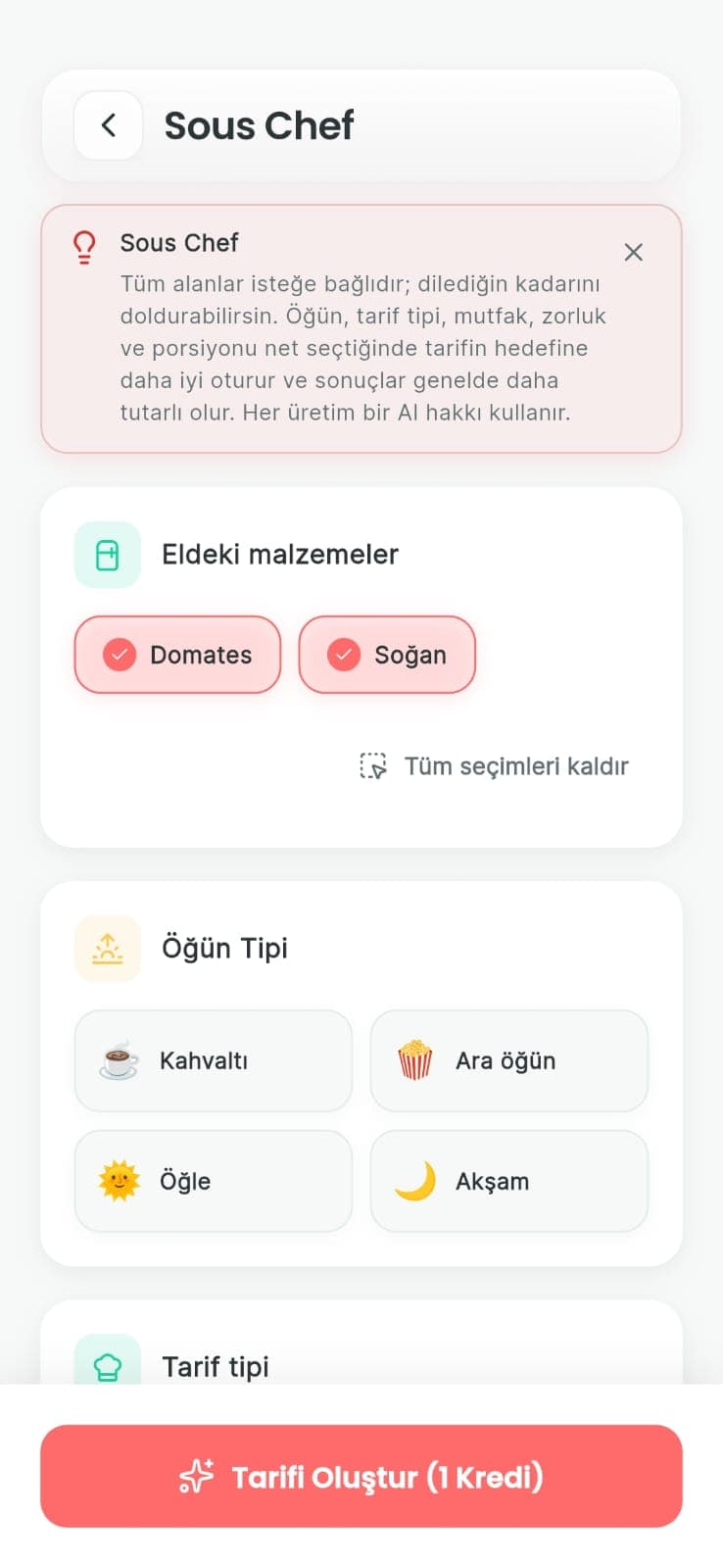Viewport: 723px width, 1568px height.
Task: Select the Kahvaltı meal type
Action: (x=213, y=1060)
